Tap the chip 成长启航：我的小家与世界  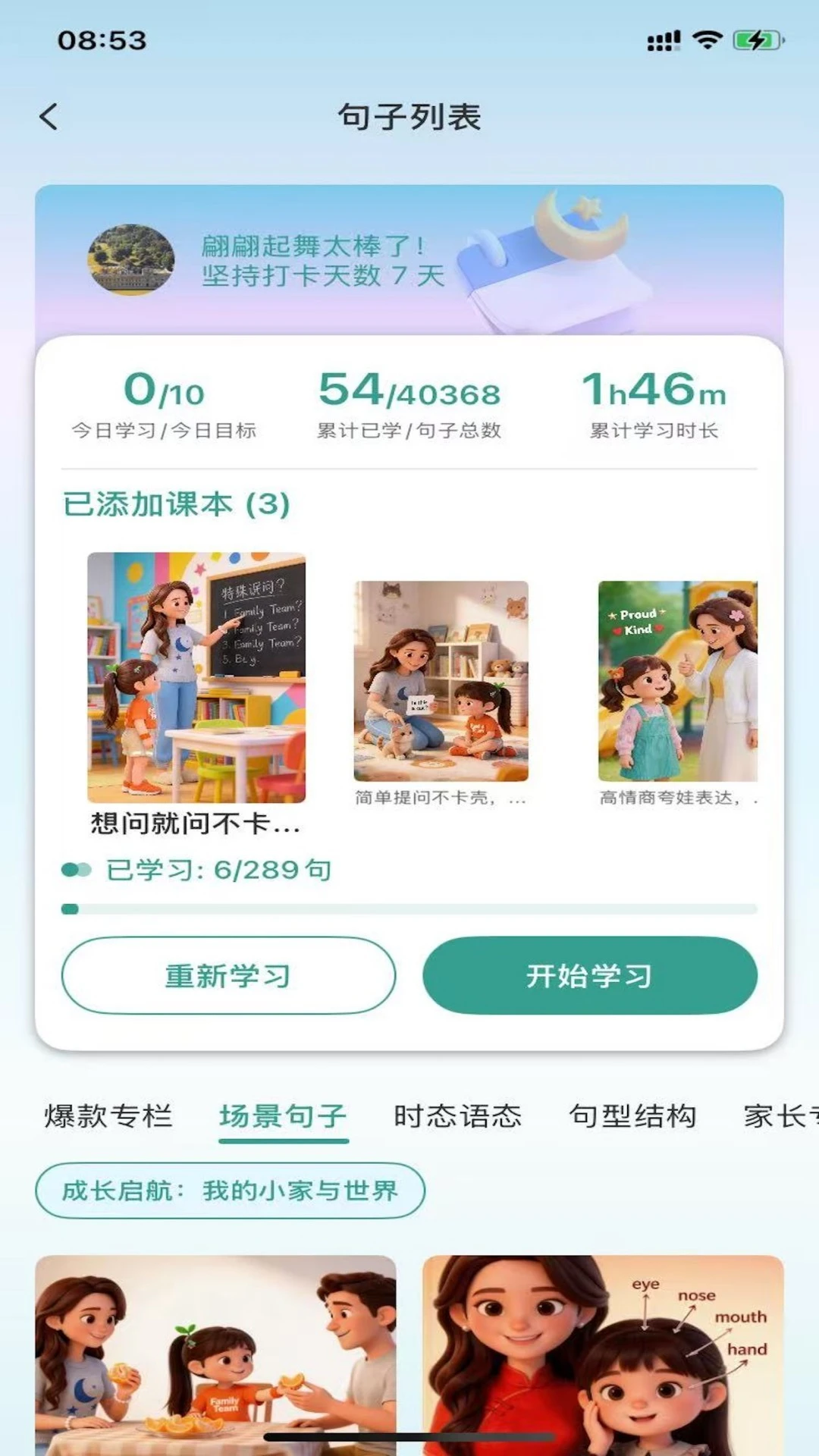click(230, 1191)
